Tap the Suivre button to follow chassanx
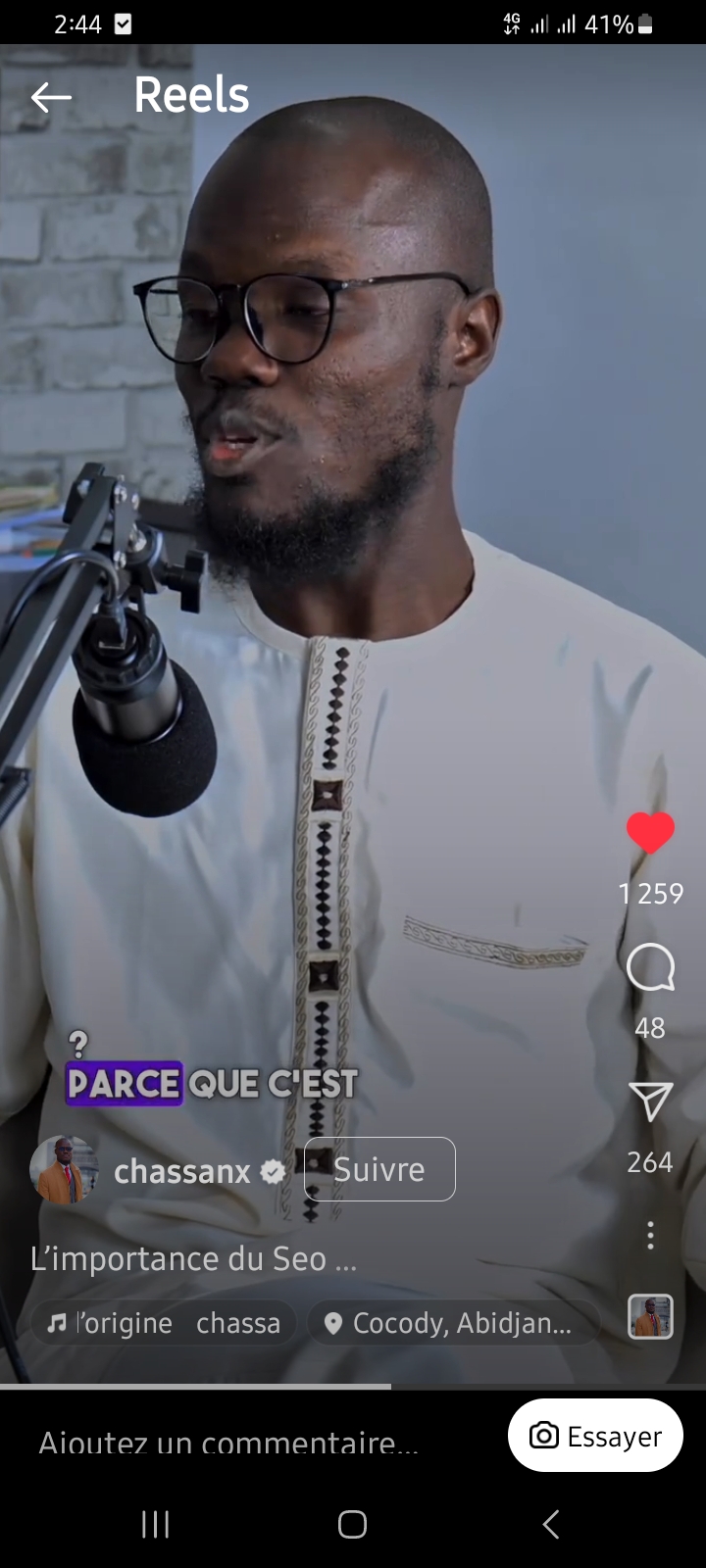Viewport: 706px width, 1568px height. coord(379,1169)
